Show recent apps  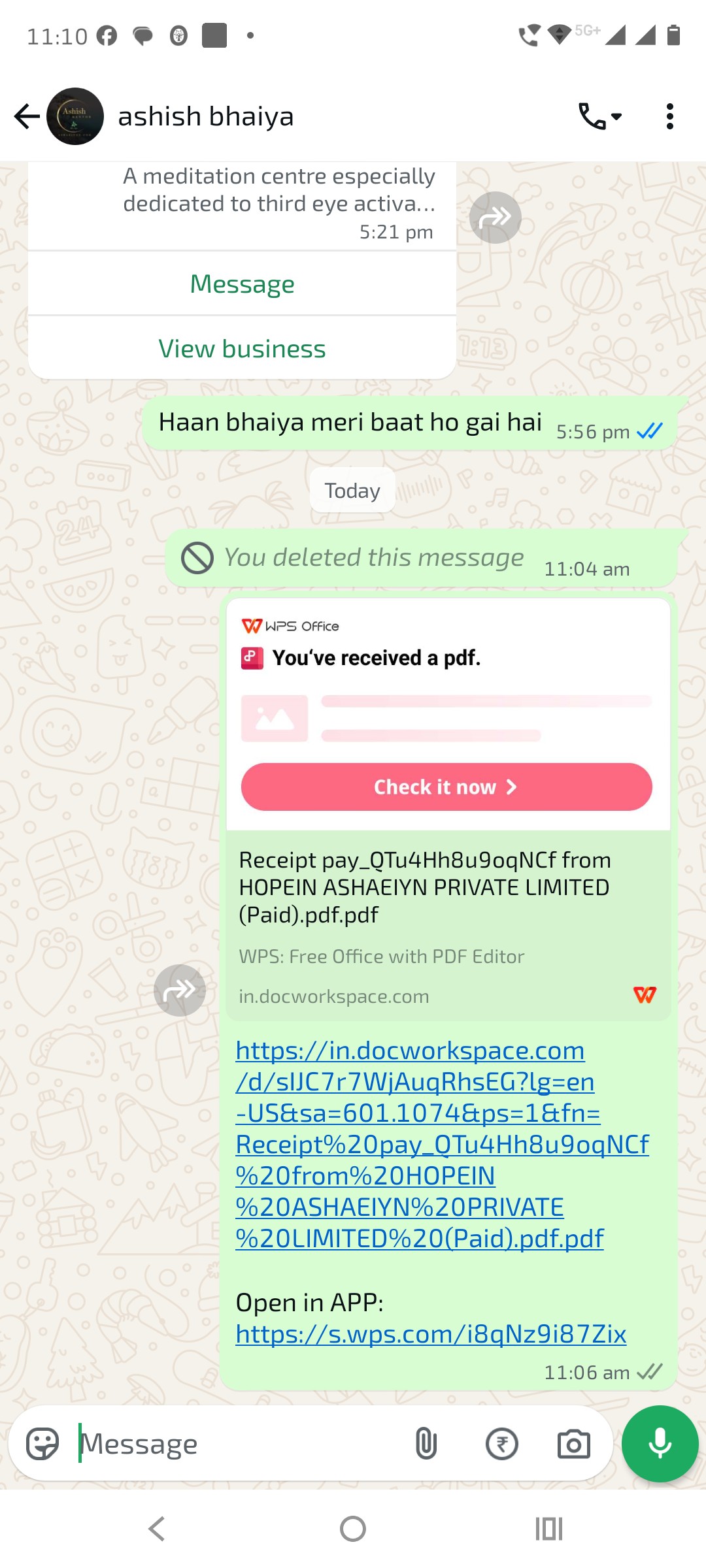point(548,1529)
